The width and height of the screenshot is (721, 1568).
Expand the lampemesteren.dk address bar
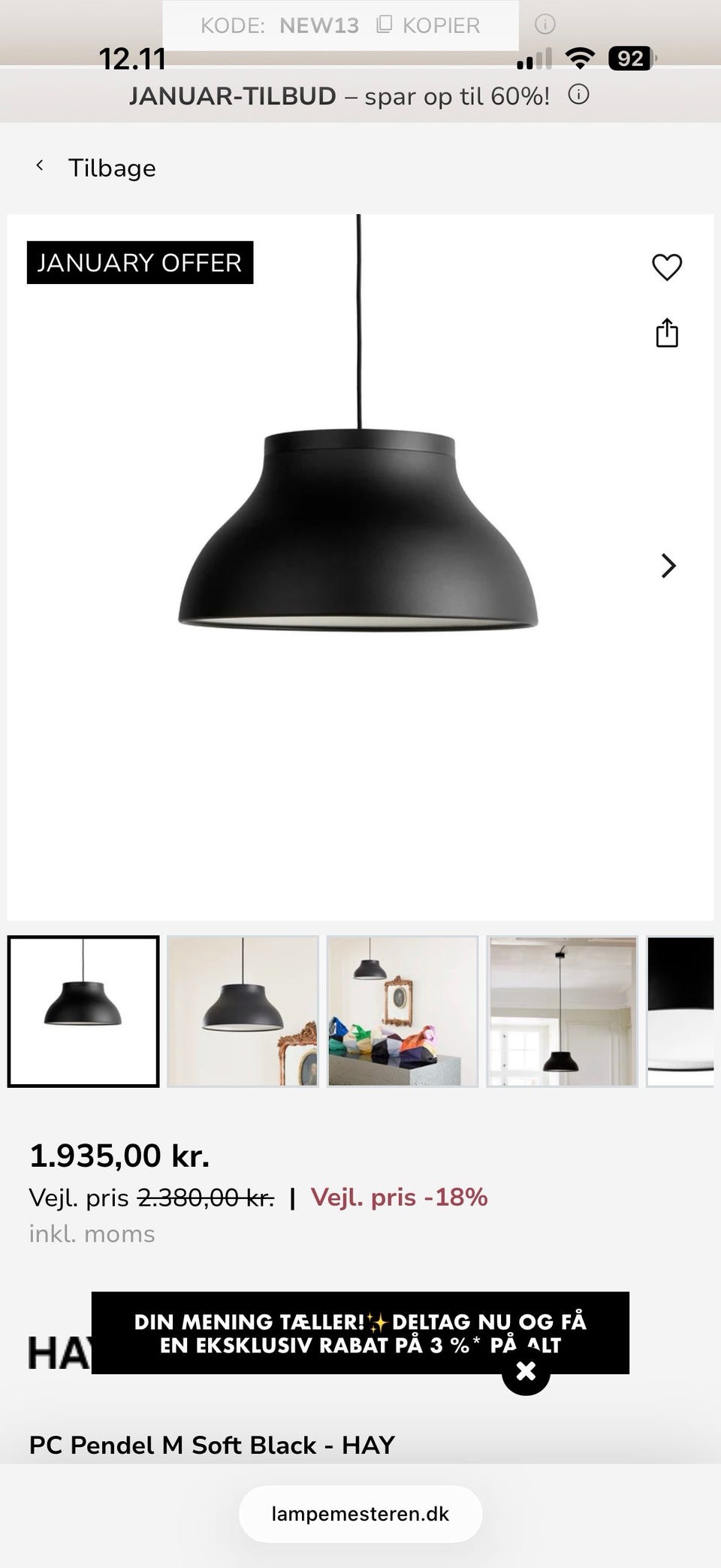[x=360, y=1513]
